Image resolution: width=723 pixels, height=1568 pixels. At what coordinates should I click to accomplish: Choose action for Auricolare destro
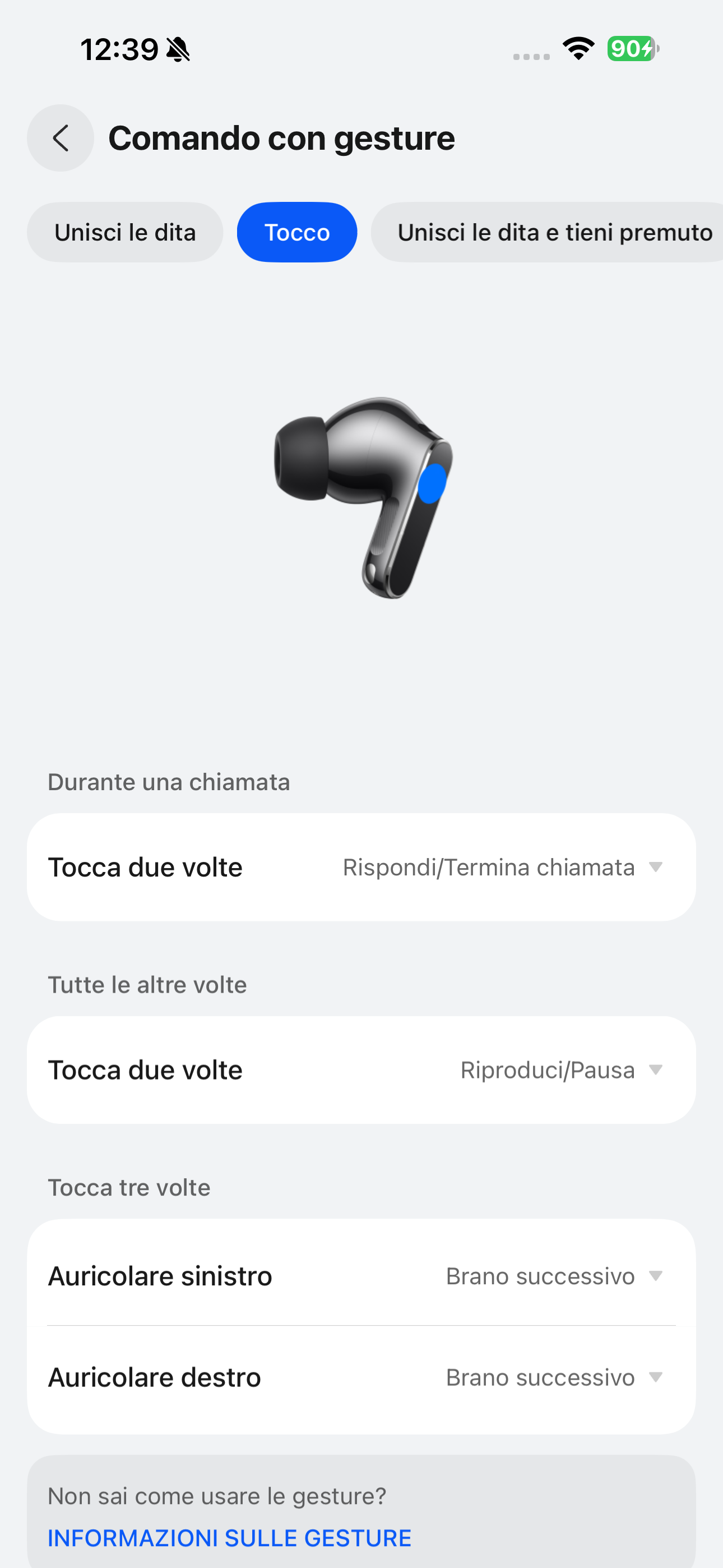[553, 1377]
